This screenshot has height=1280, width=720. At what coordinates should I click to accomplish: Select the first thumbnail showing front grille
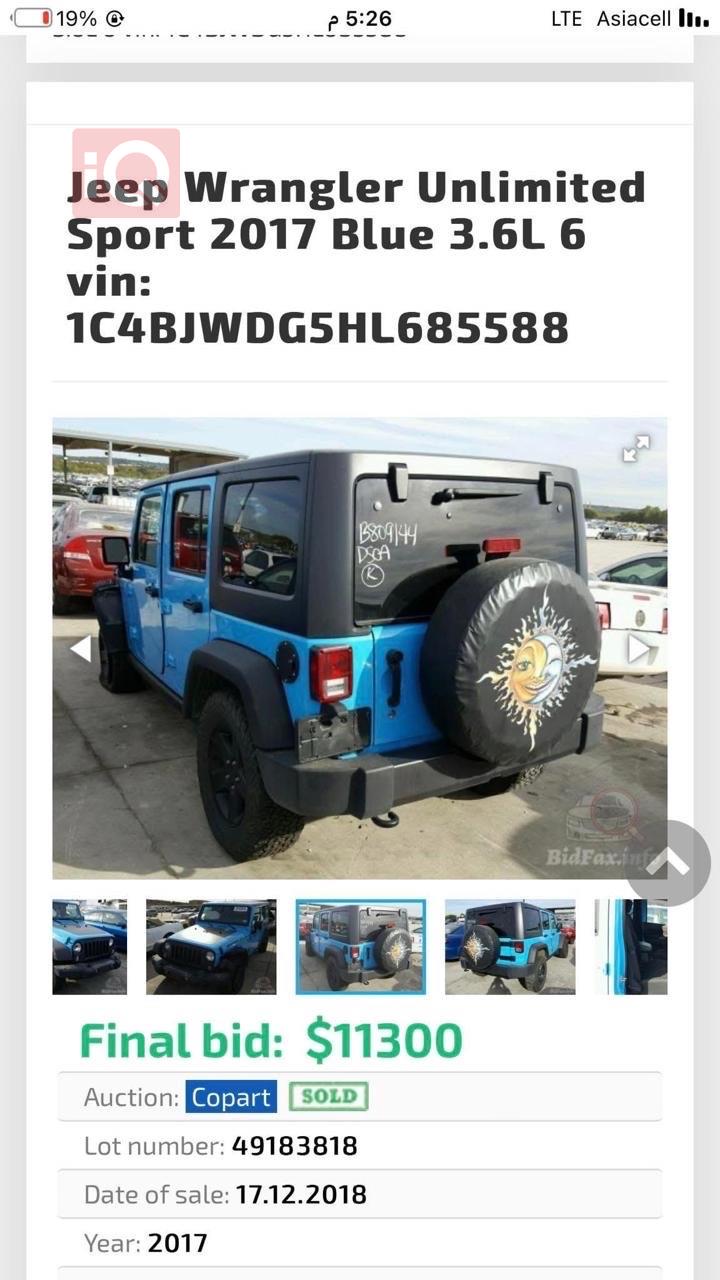90,946
